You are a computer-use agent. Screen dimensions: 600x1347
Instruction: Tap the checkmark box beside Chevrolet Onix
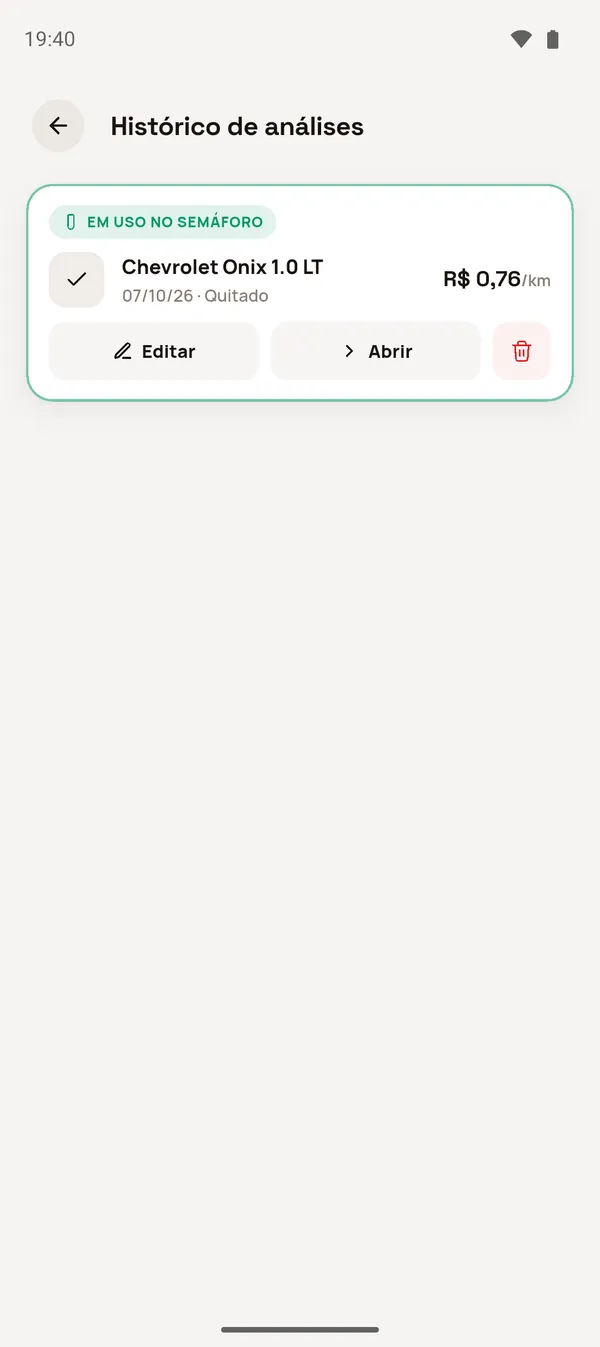(77, 280)
